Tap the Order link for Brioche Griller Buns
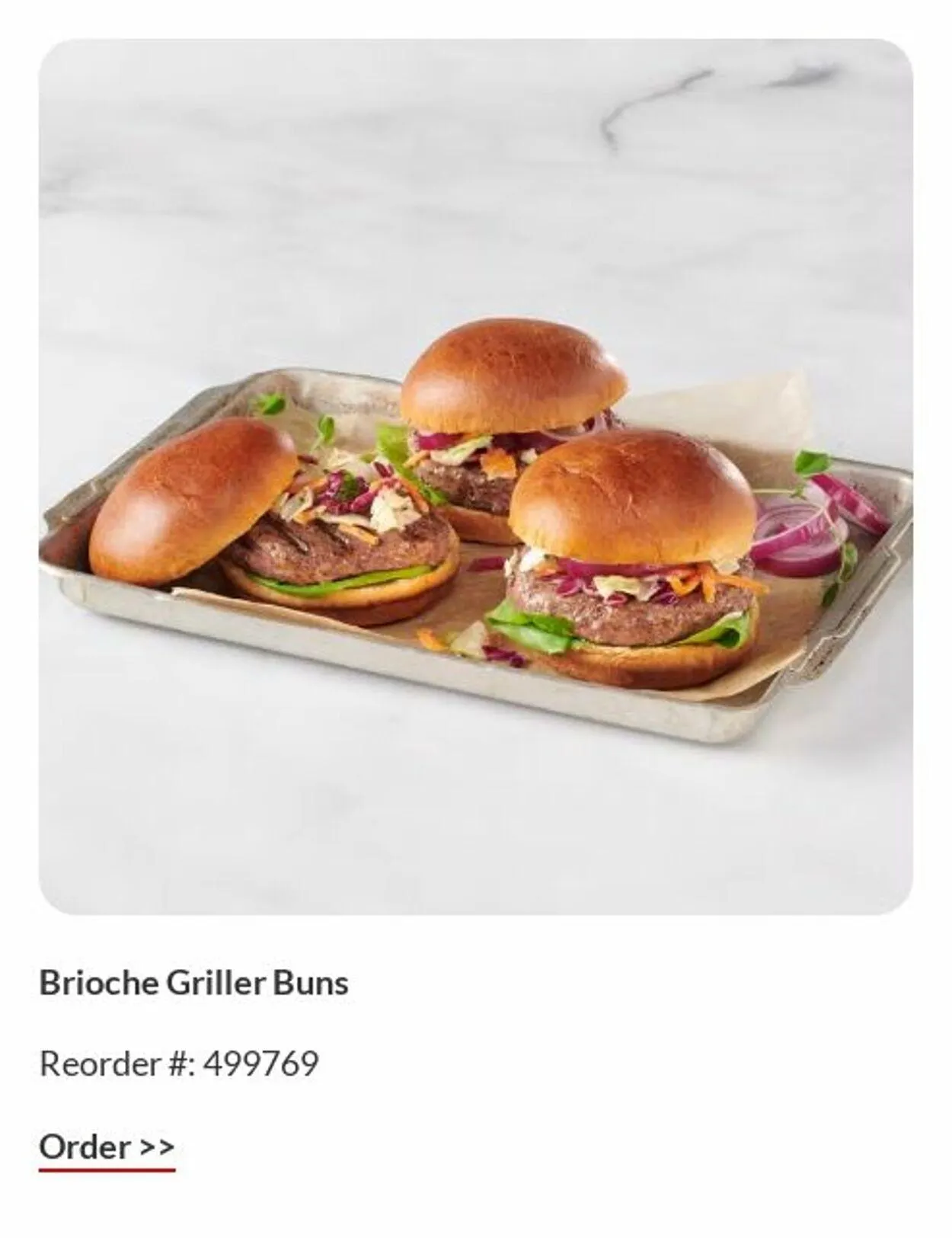Screen dimensions: 952x1238 (x=107, y=1147)
